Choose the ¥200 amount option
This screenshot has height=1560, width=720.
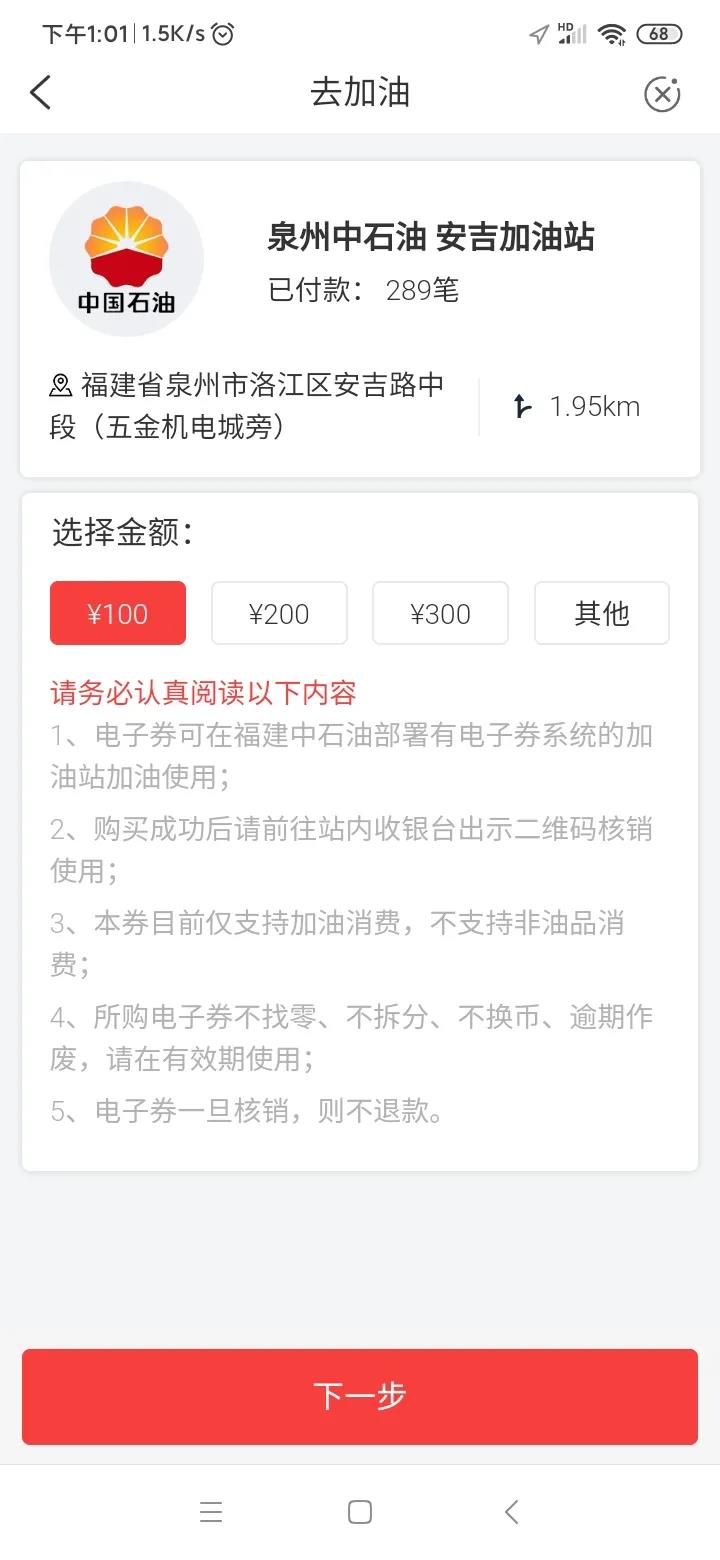coord(279,613)
